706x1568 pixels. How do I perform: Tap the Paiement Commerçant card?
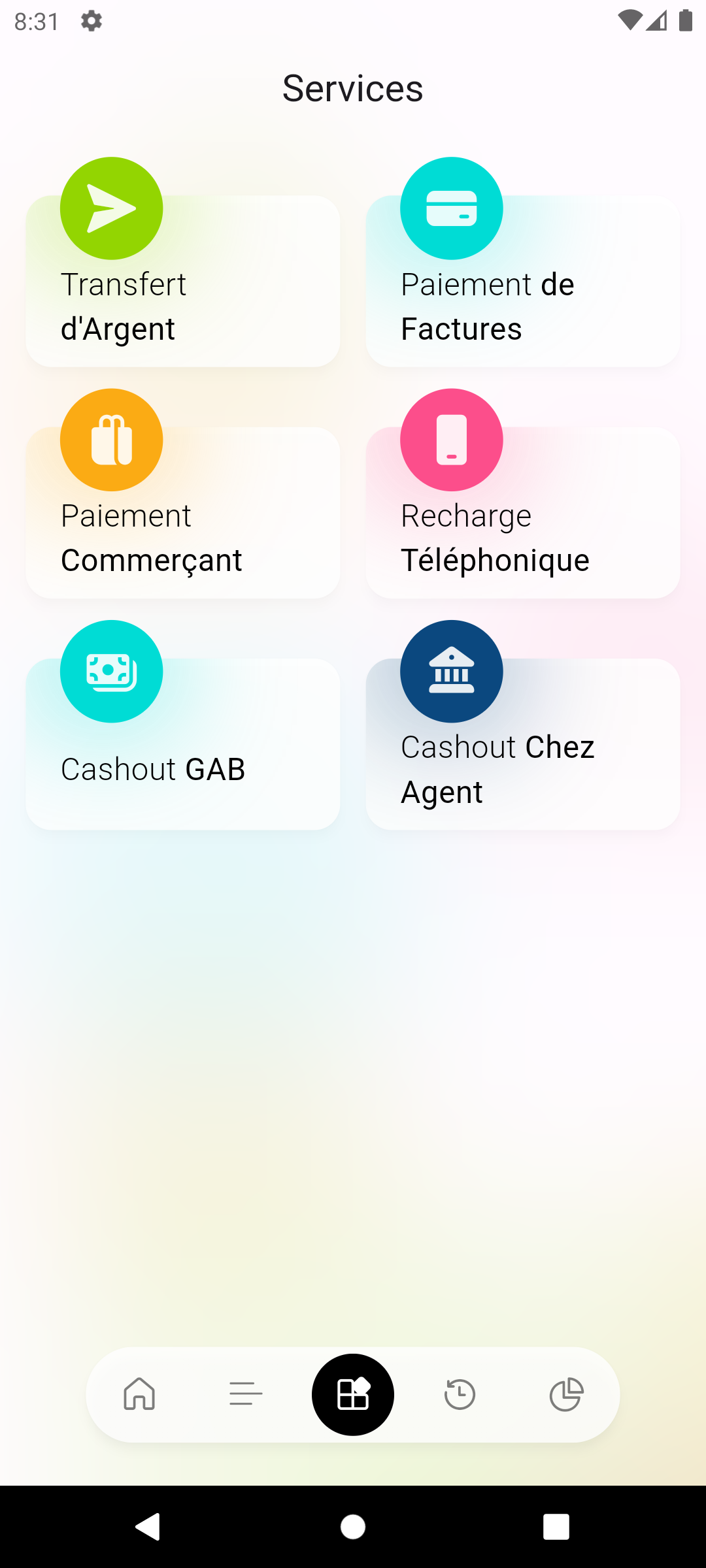(x=182, y=513)
